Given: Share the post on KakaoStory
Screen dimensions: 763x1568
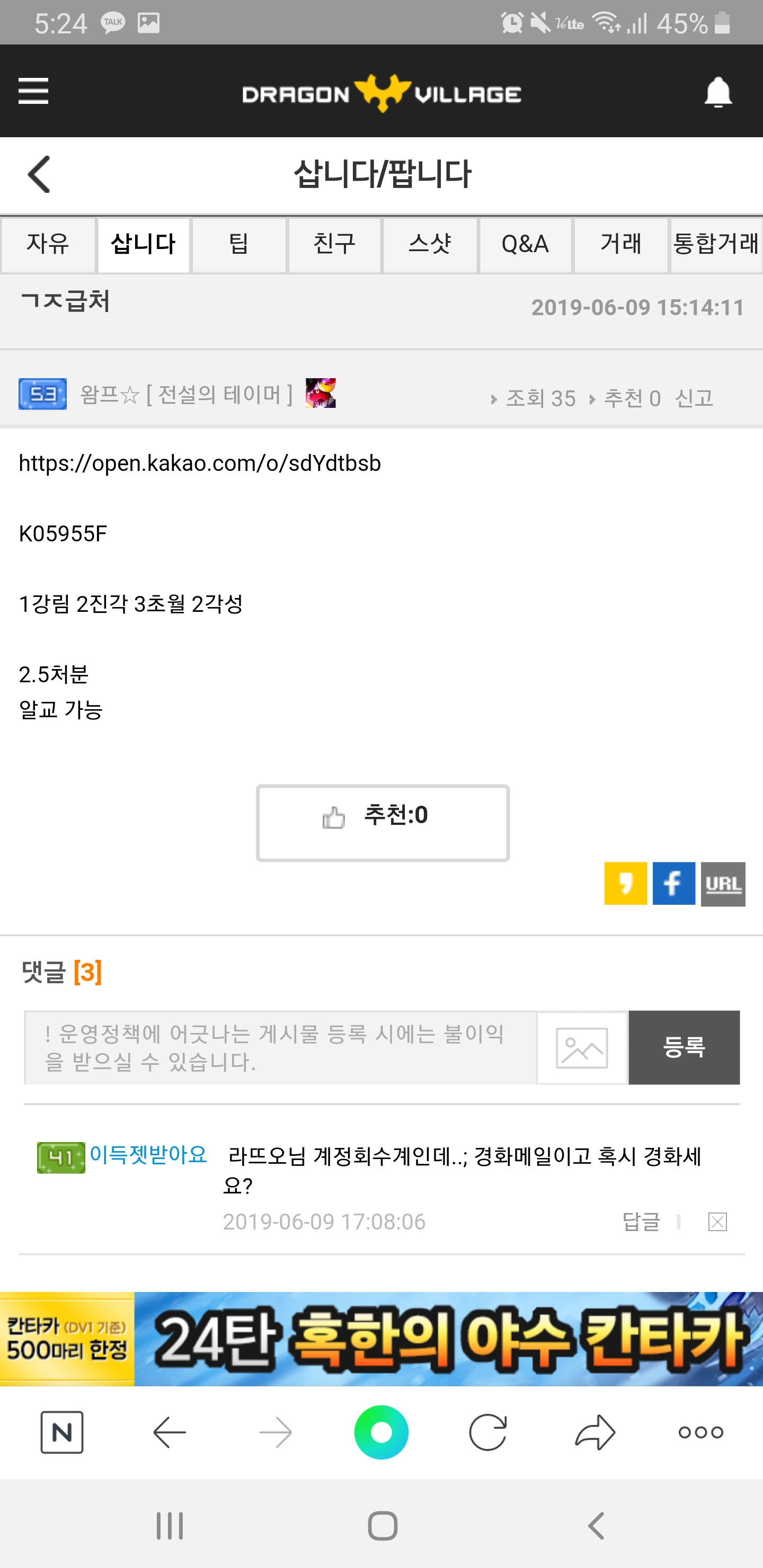Looking at the screenshot, I should [625, 883].
